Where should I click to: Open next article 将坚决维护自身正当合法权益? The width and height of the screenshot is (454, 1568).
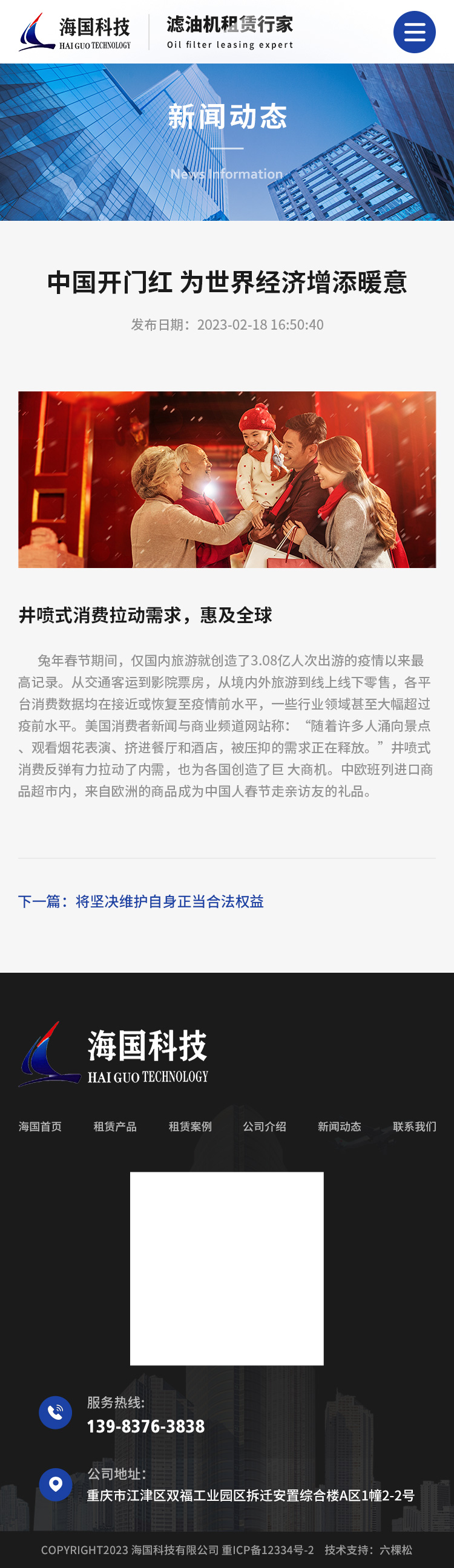pos(141,901)
